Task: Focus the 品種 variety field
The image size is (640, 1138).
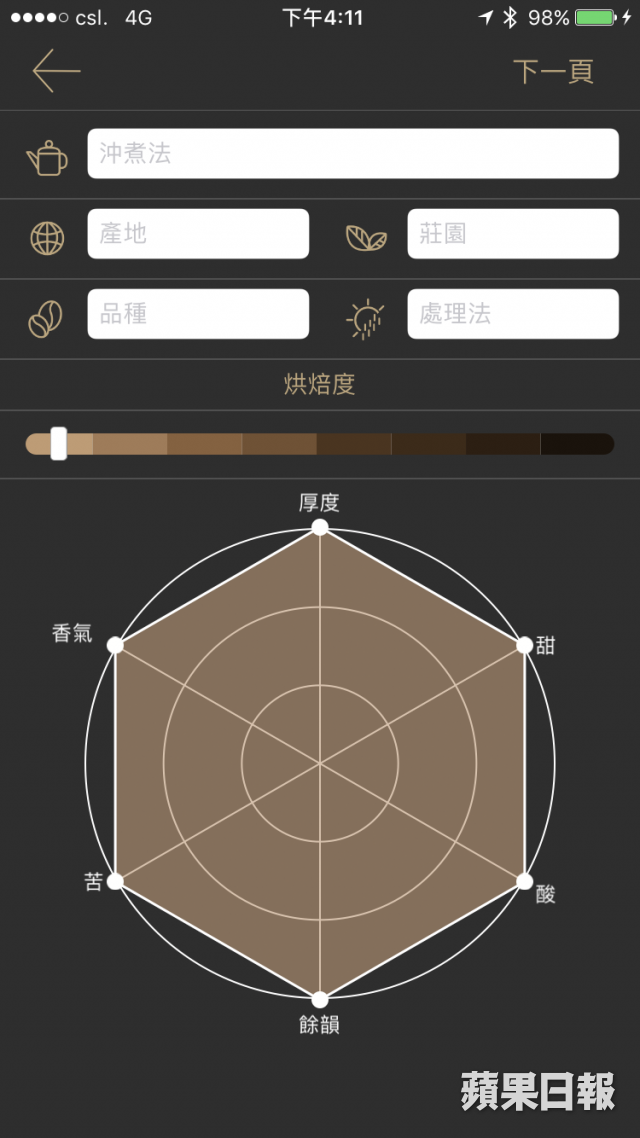Action: (x=198, y=314)
